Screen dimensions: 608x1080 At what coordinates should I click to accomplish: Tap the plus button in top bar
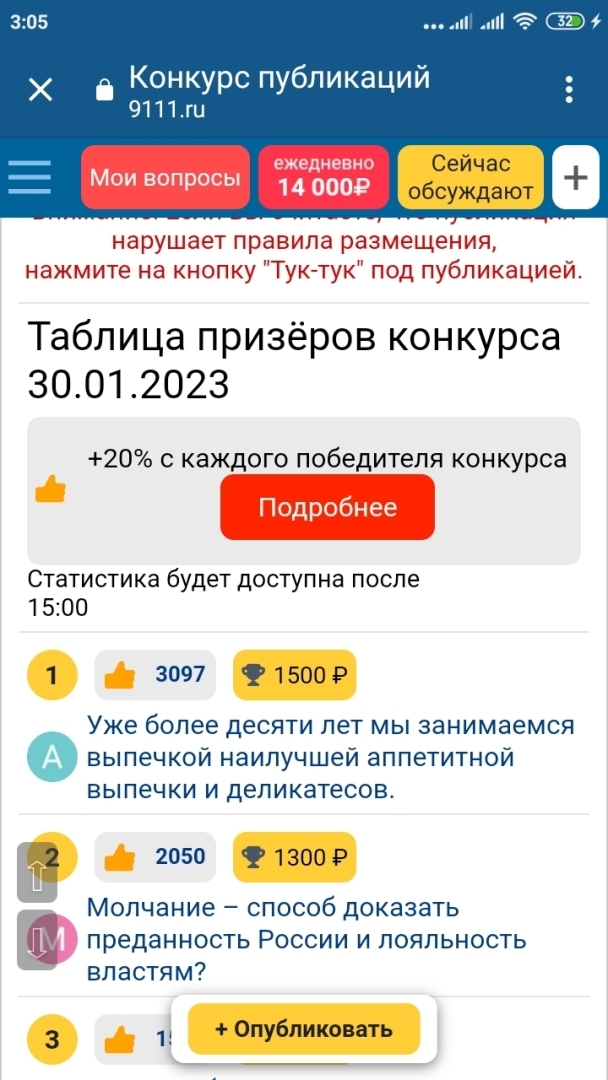575,178
